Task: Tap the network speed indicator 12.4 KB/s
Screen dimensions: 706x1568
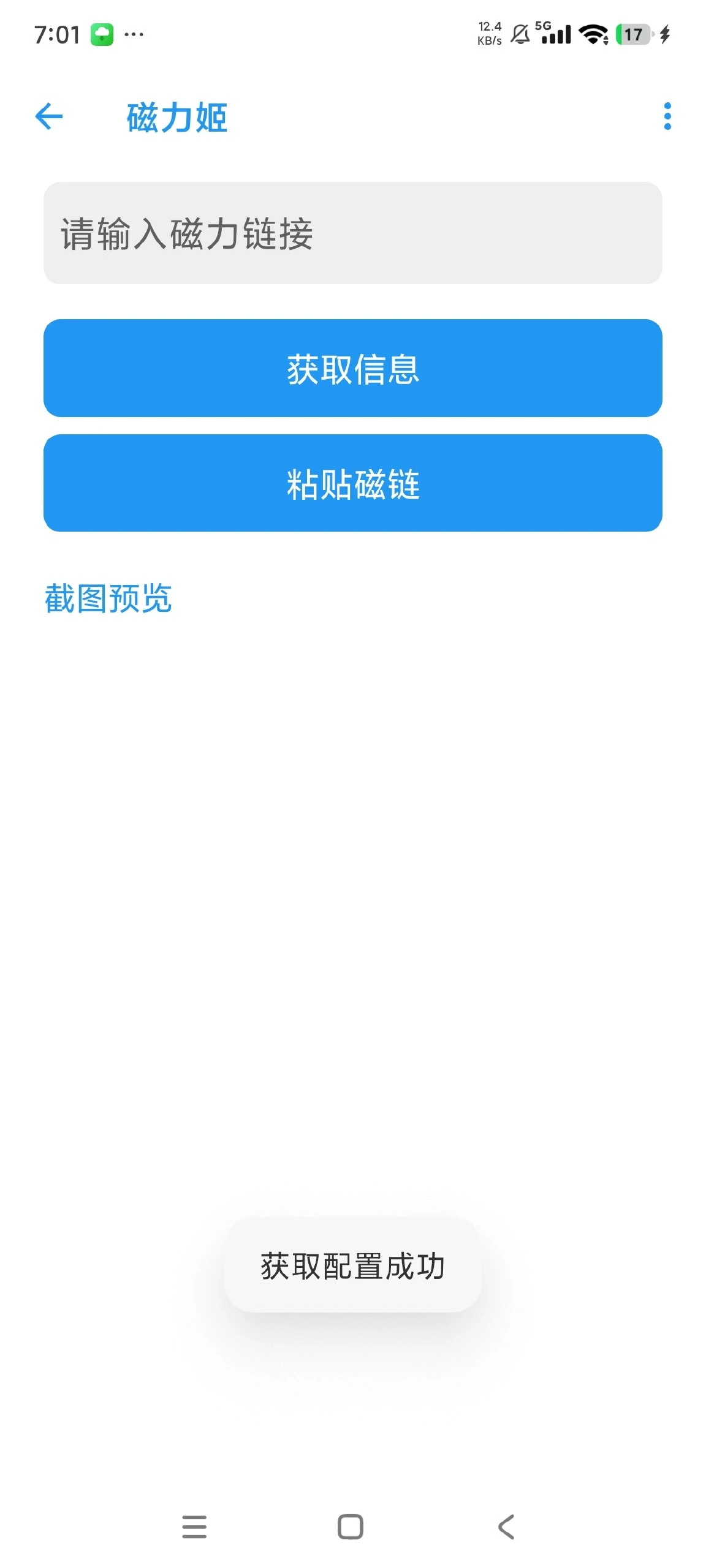Action: click(x=488, y=34)
